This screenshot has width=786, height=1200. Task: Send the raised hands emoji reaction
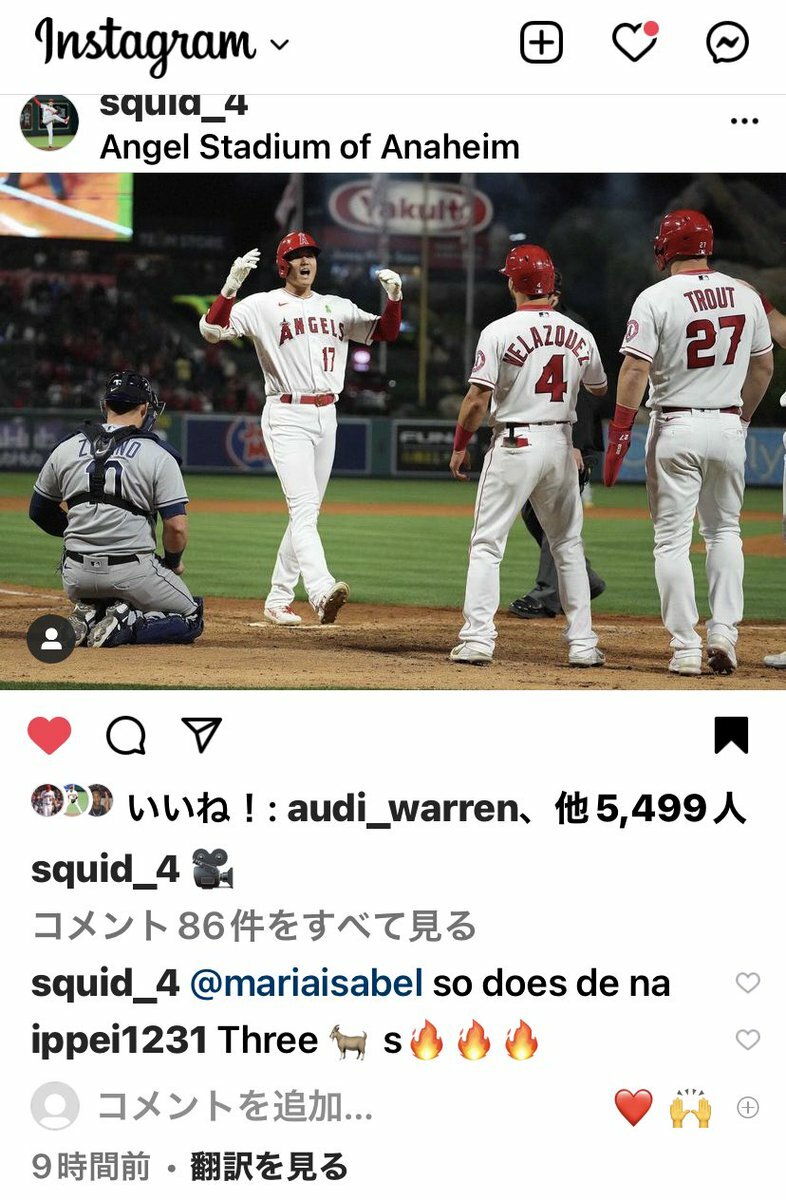click(x=690, y=1108)
